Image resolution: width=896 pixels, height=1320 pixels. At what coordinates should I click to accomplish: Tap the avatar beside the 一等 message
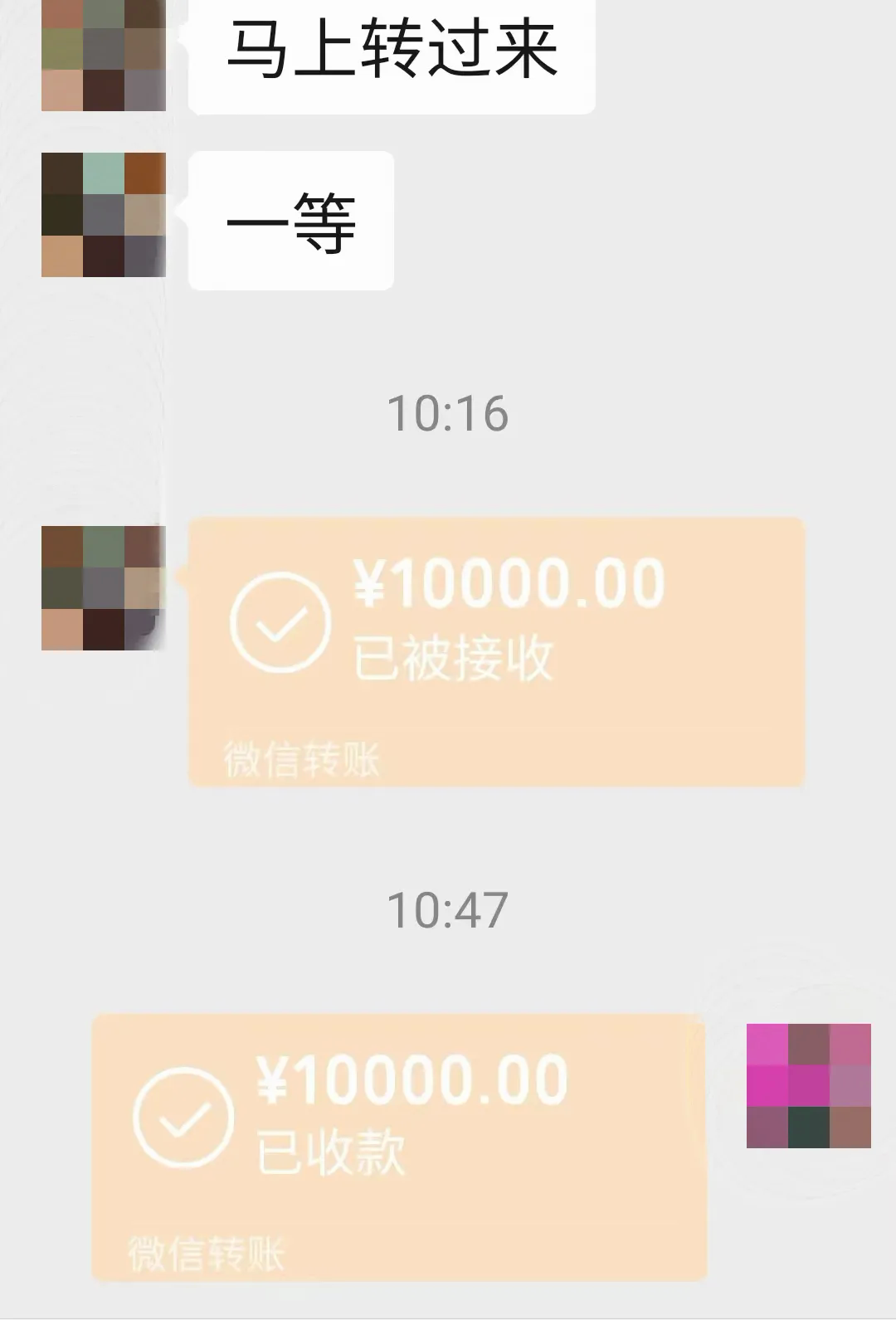tap(104, 215)
